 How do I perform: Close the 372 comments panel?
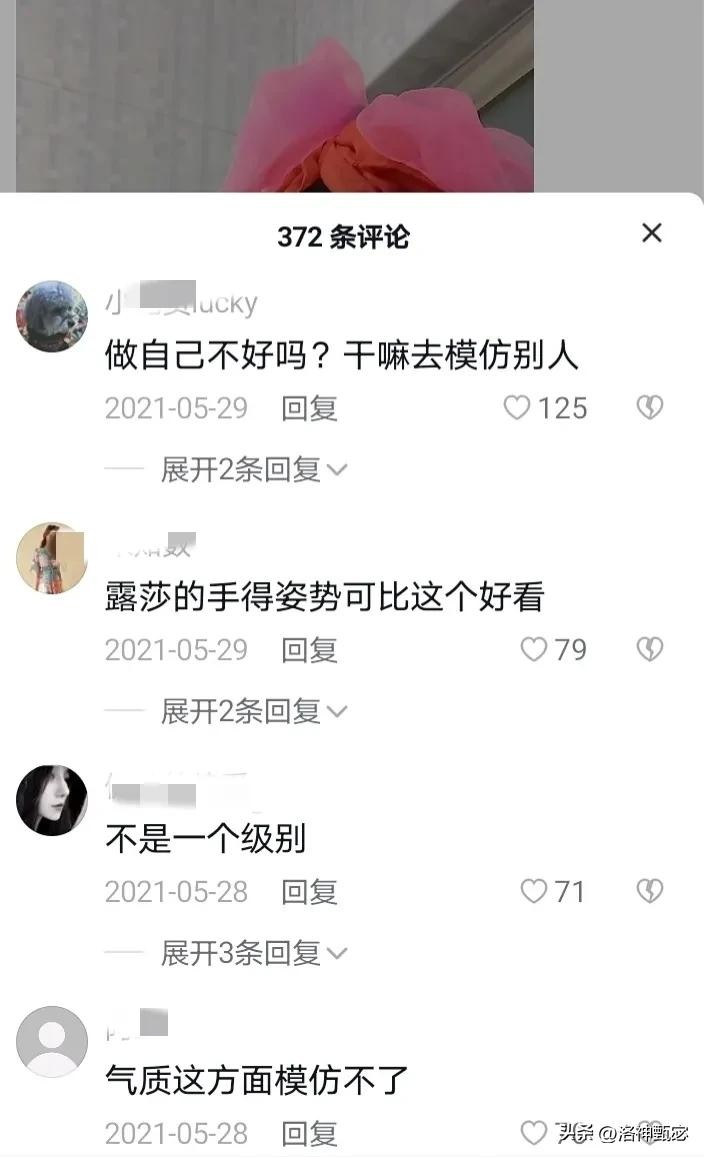coord(651,233)
